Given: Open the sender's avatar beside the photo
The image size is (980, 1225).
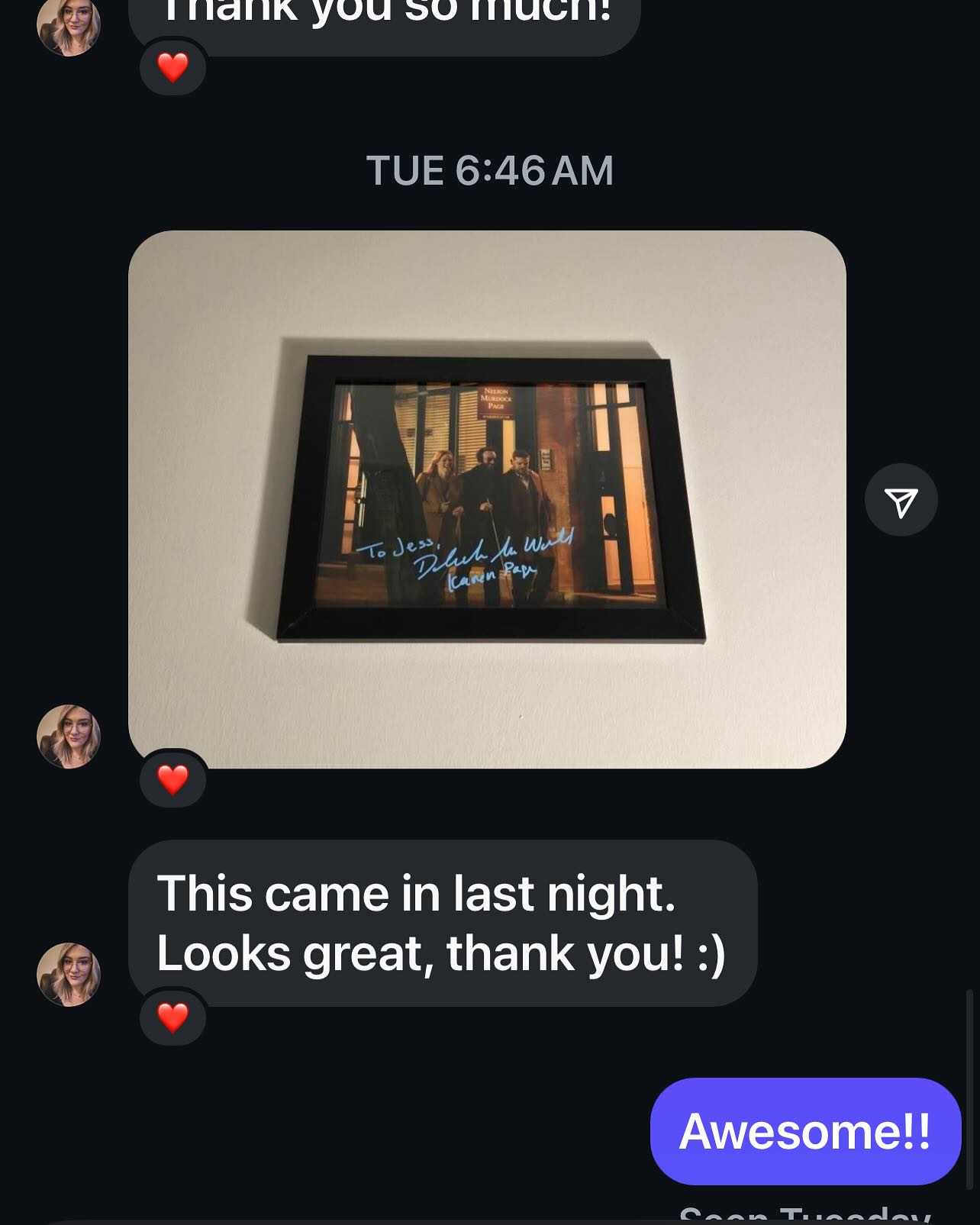Looking at the screenshot, I should [69, 736].
